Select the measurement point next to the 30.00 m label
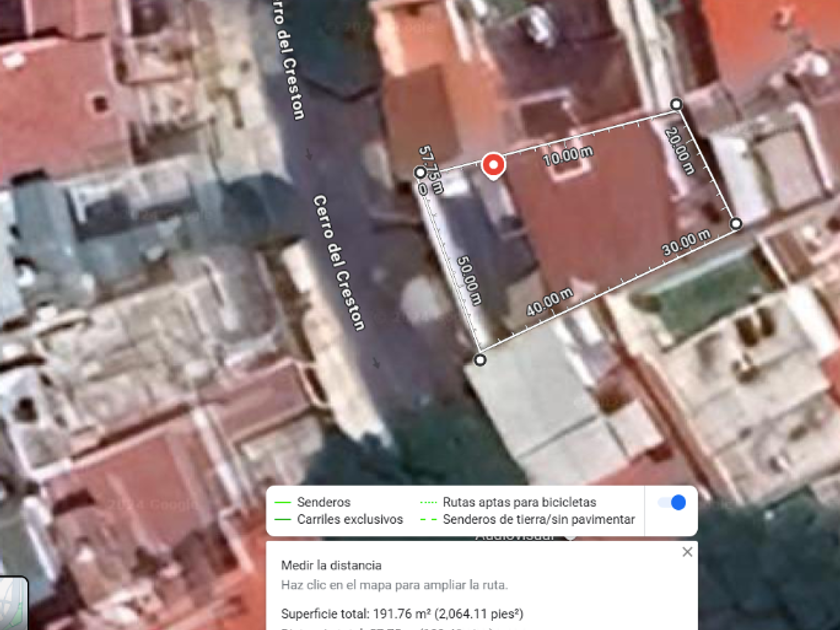840x630 pixels. (x=736, y=223)
